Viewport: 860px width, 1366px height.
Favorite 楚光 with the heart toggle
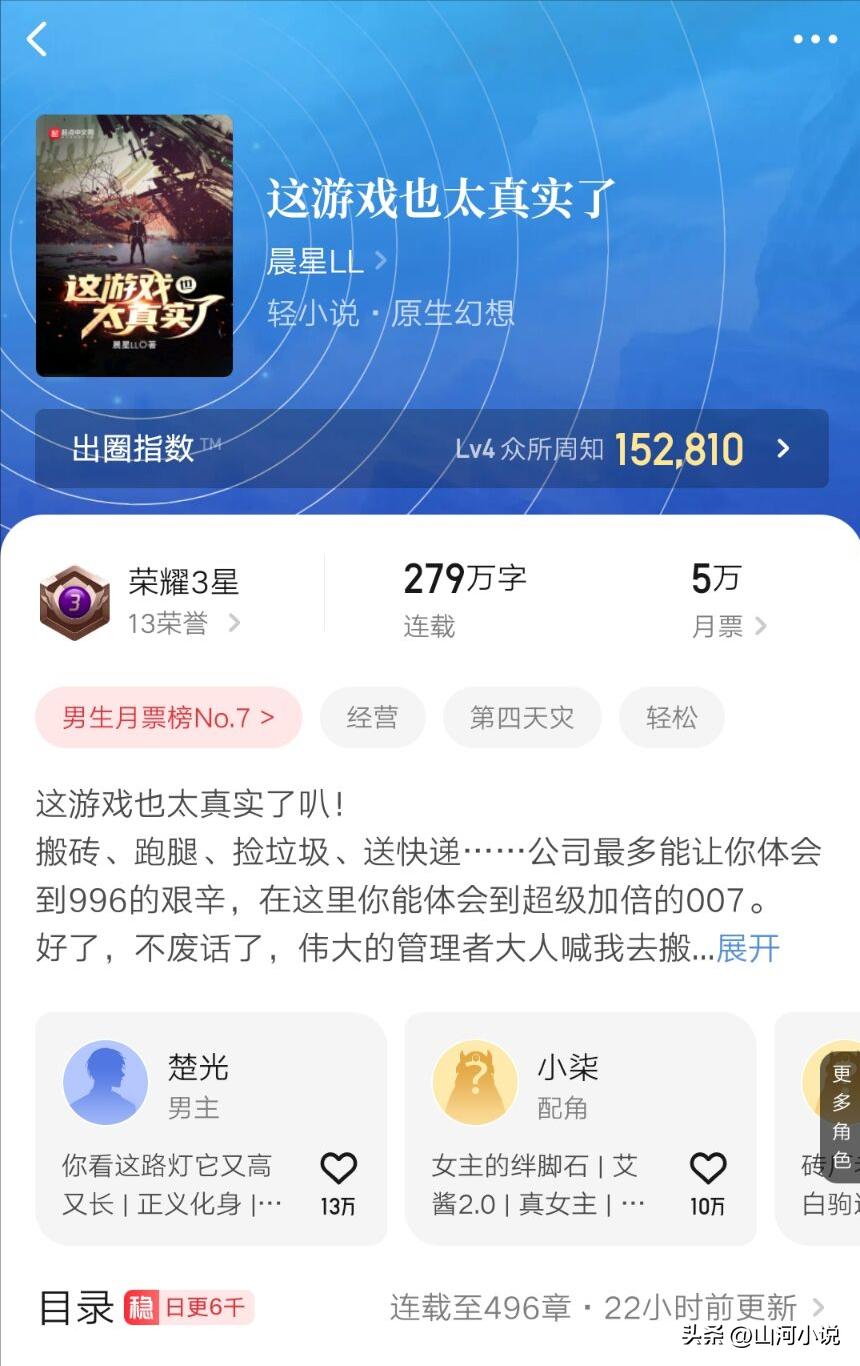338,1168
